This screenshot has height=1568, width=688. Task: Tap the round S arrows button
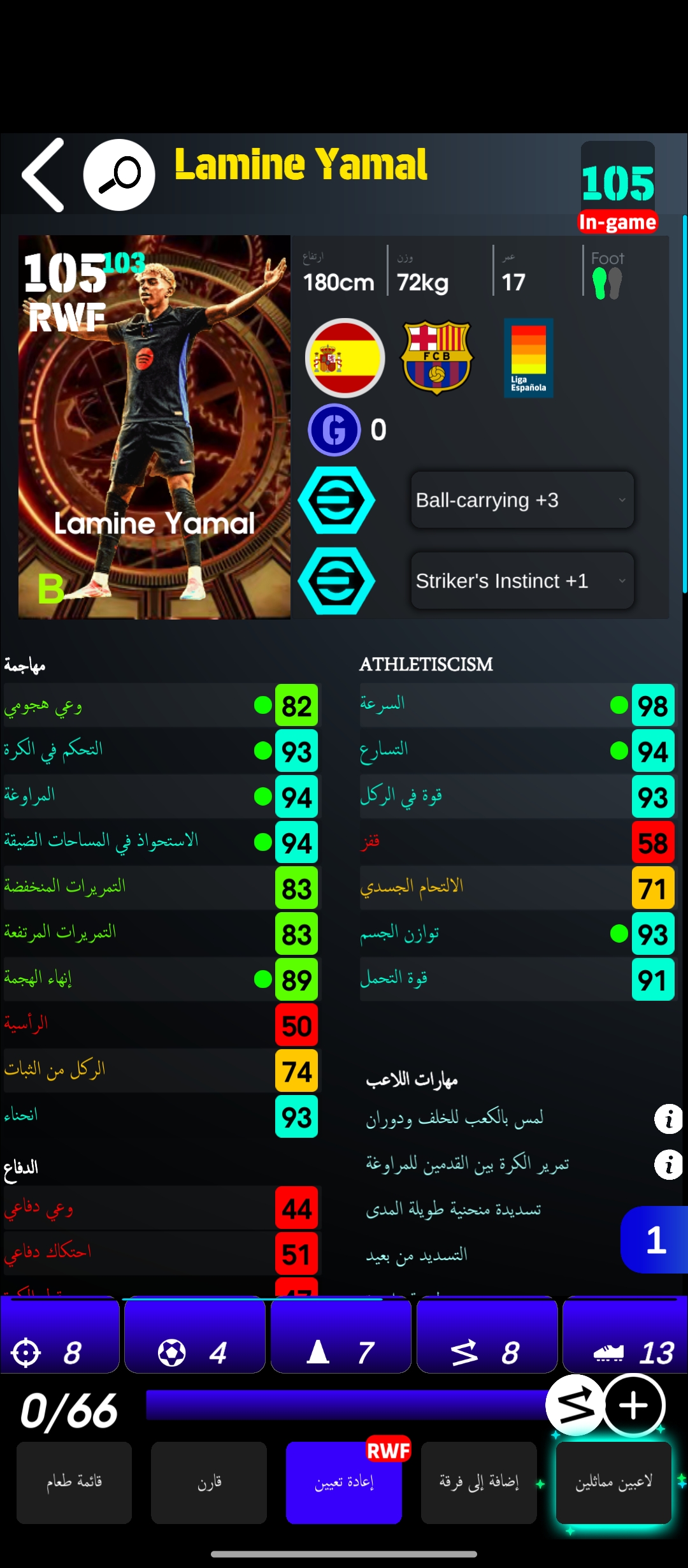(575, 1405)
